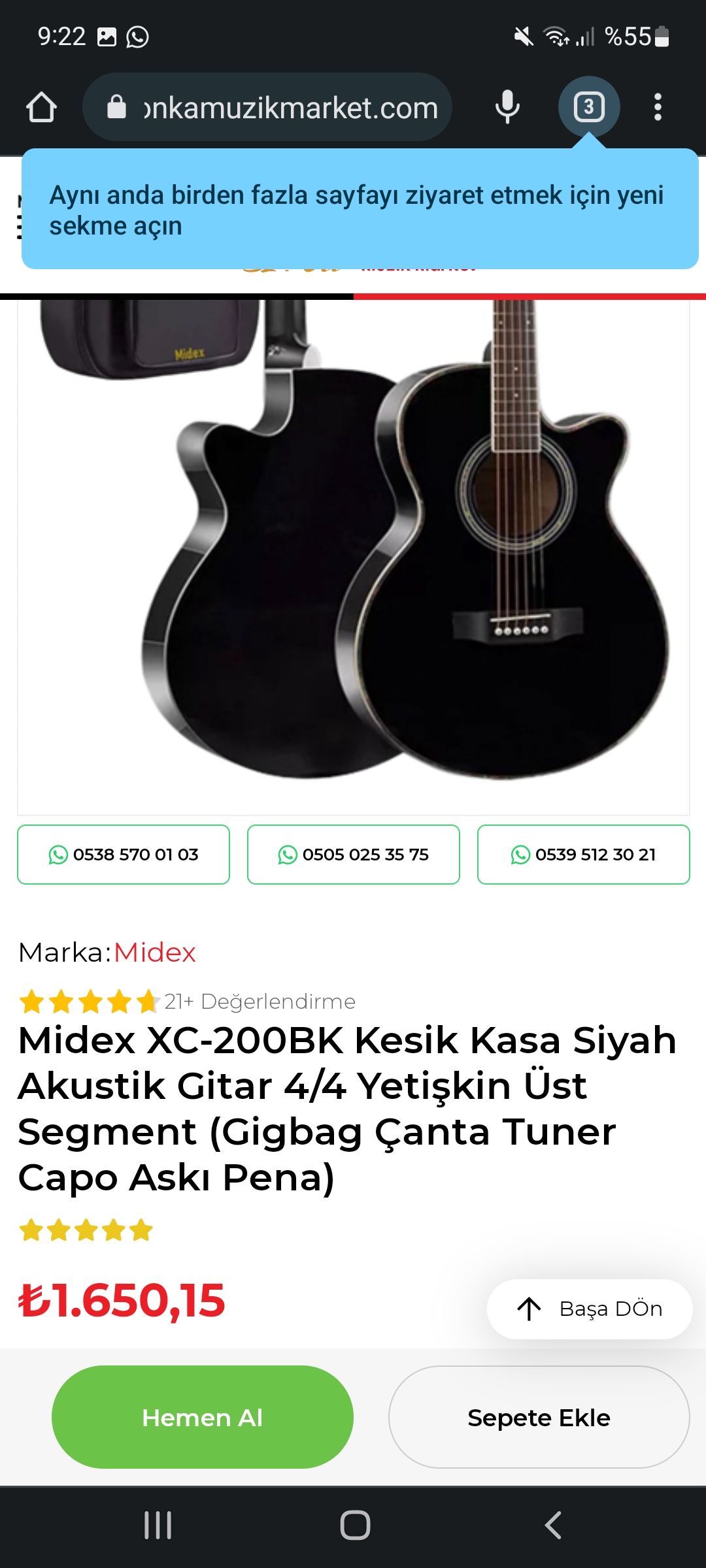
Task: Start voice search with microphone
Action: click(507, 107)
